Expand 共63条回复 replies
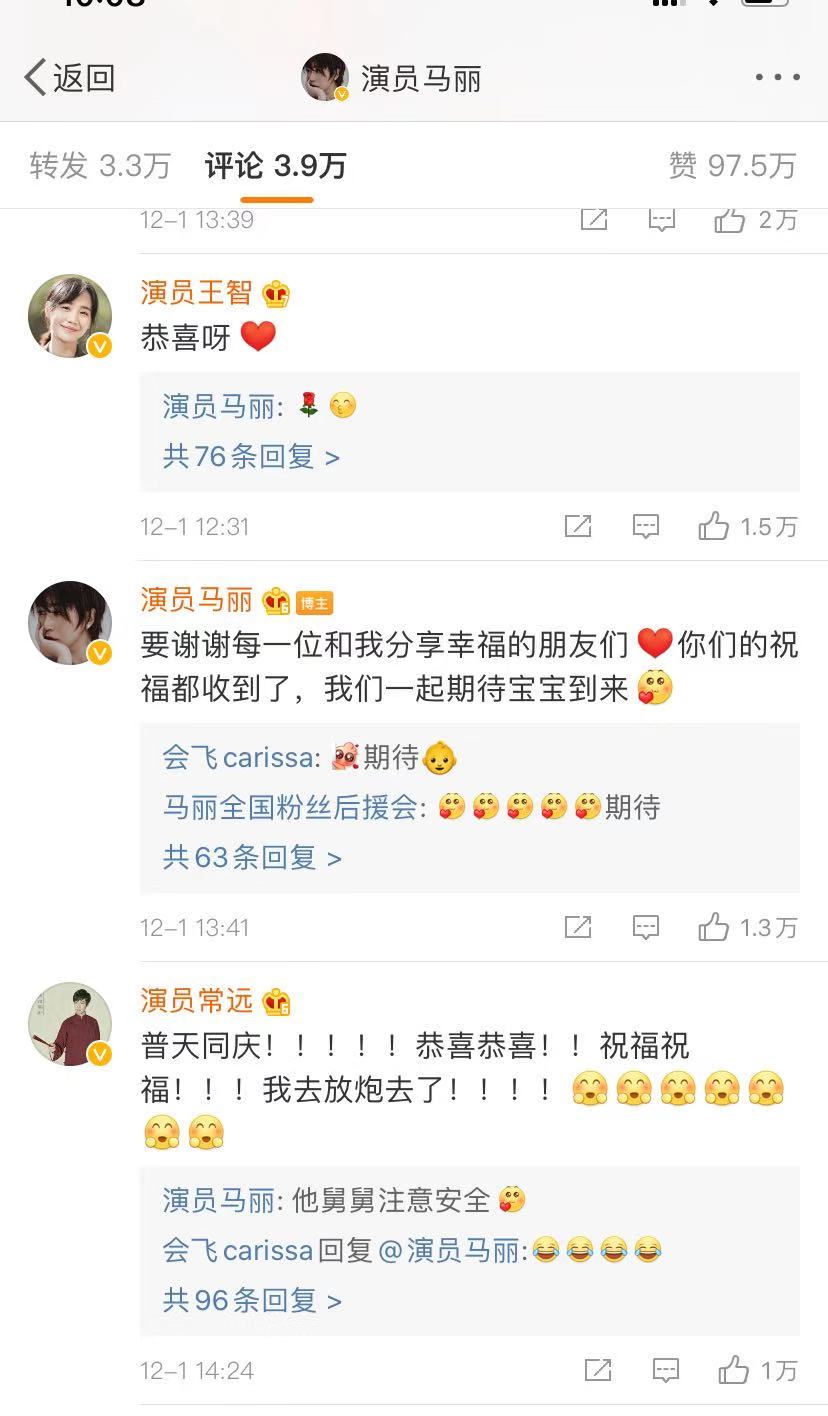Image resolution: width=828 pixels, height=1416 pixels. point(252,857)
